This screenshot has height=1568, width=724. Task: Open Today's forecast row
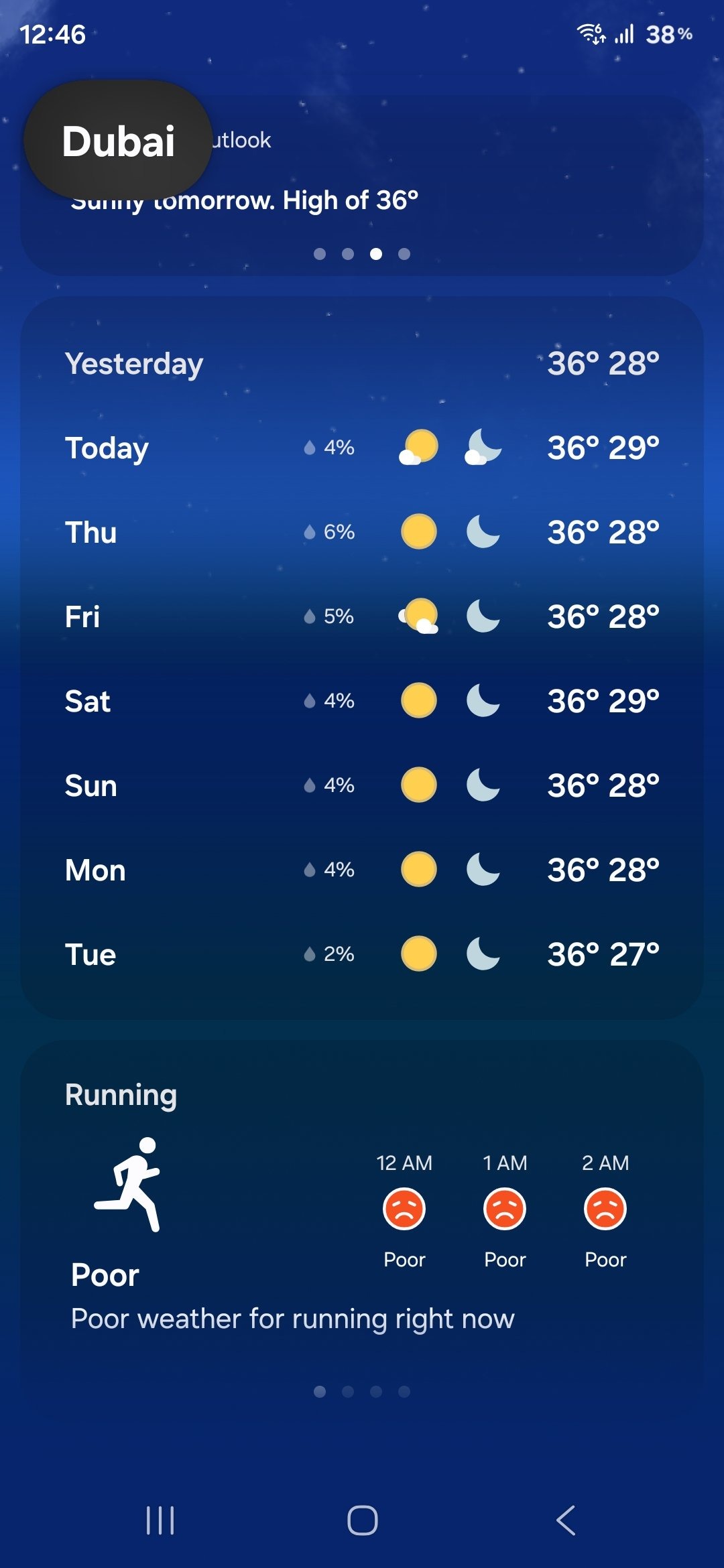click(x=362, y=448)
